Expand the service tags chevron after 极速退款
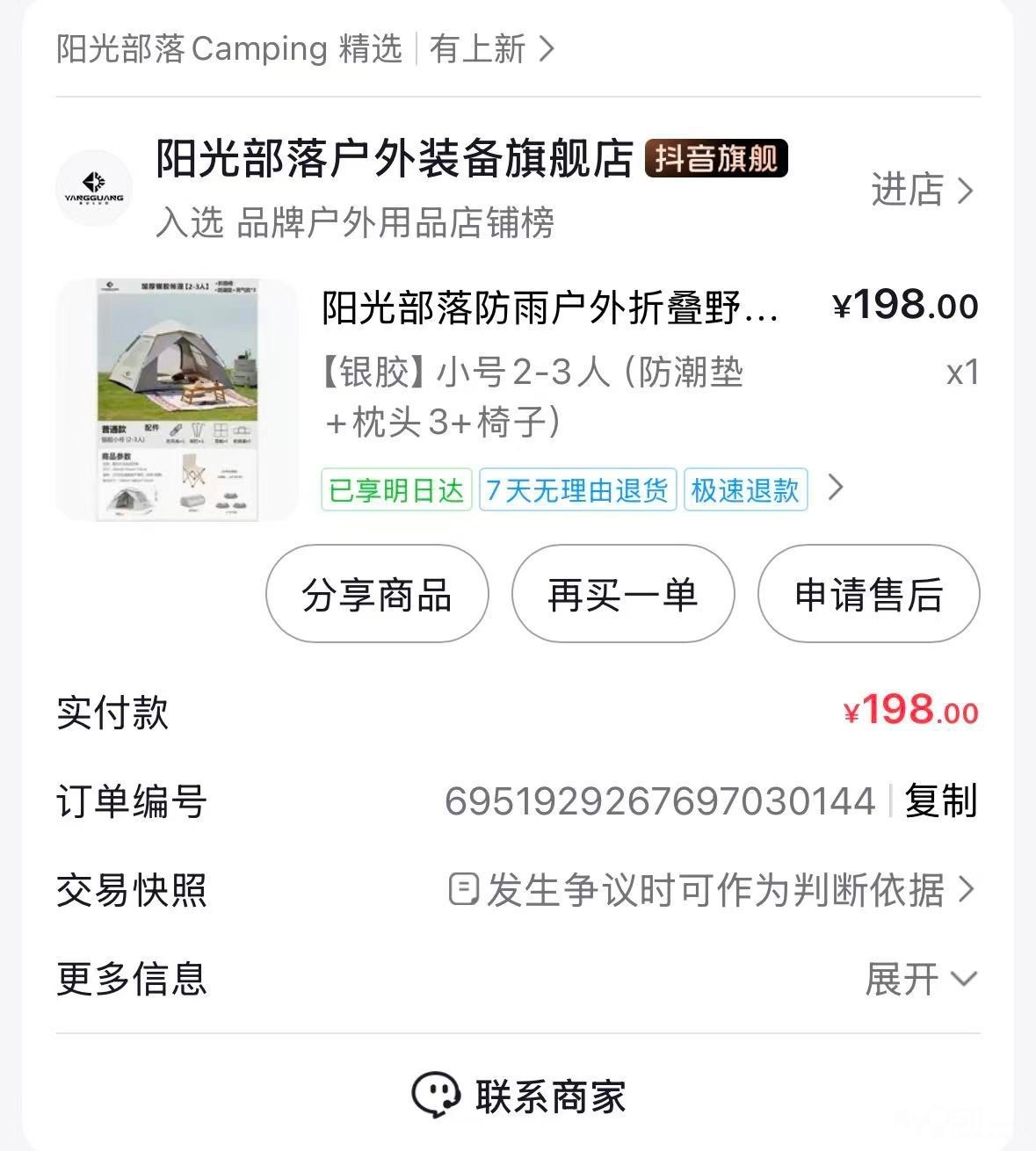Viewport: 1036px width, 1151px height. click(836, 488)
